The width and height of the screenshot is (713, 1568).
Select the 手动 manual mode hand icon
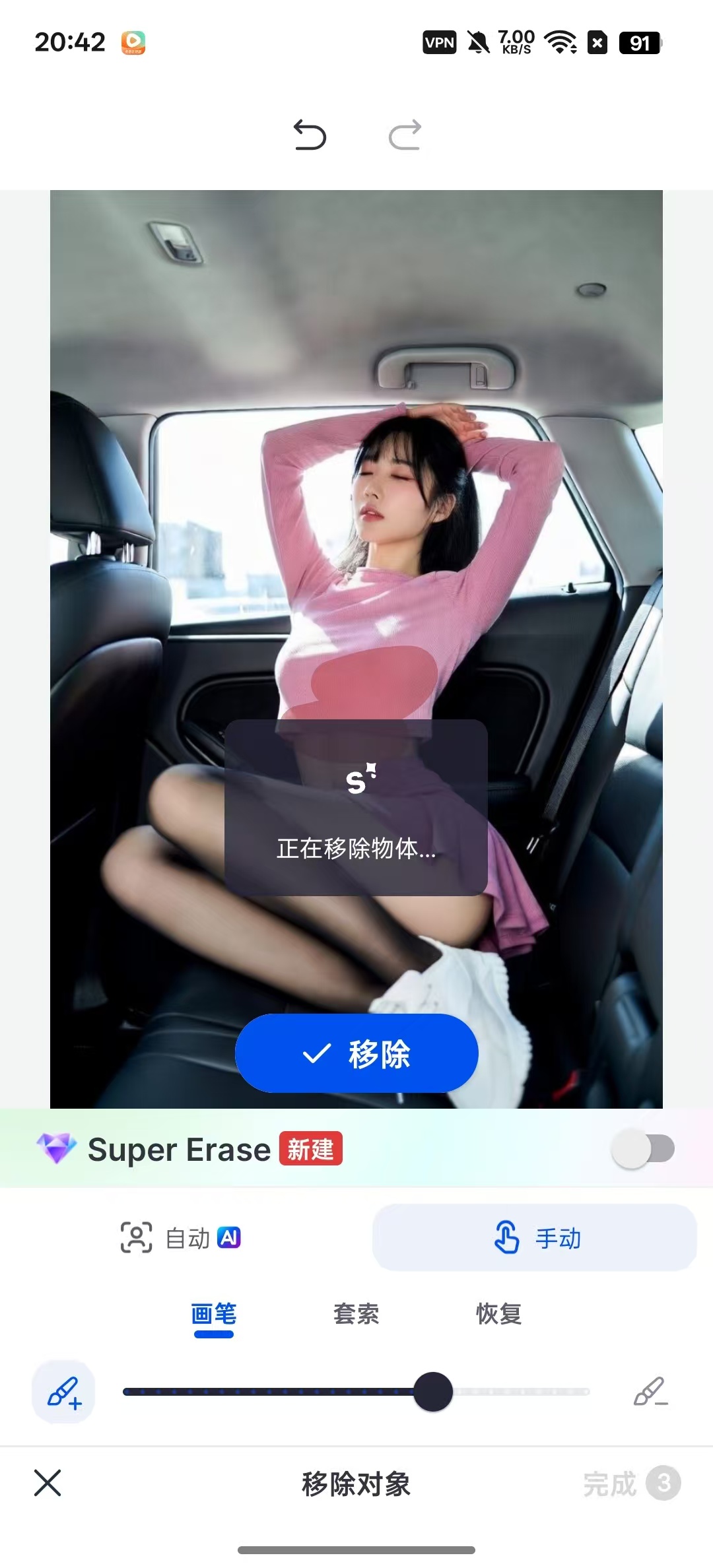point(506,1239)
